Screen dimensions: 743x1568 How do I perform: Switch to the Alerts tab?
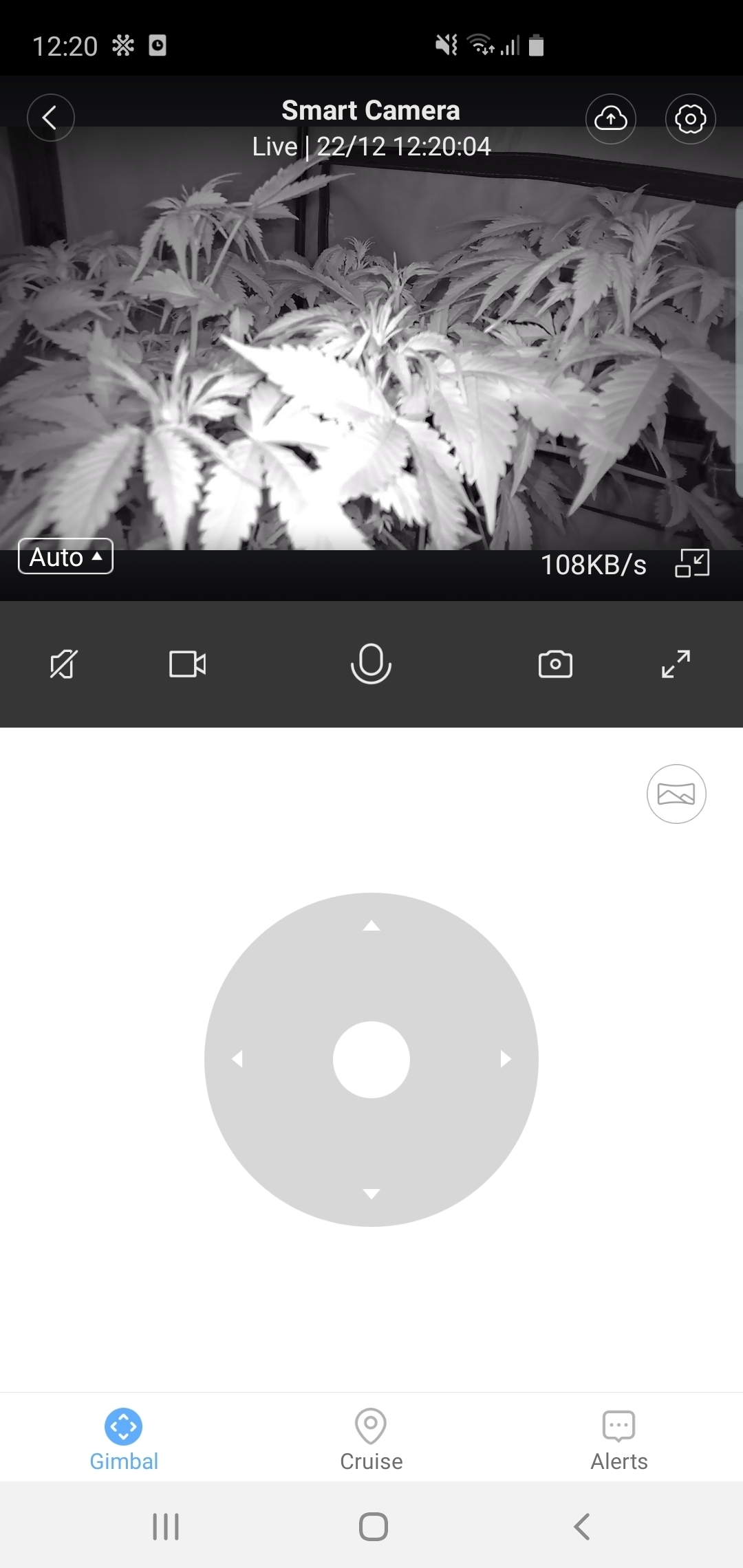(619, 1439)
